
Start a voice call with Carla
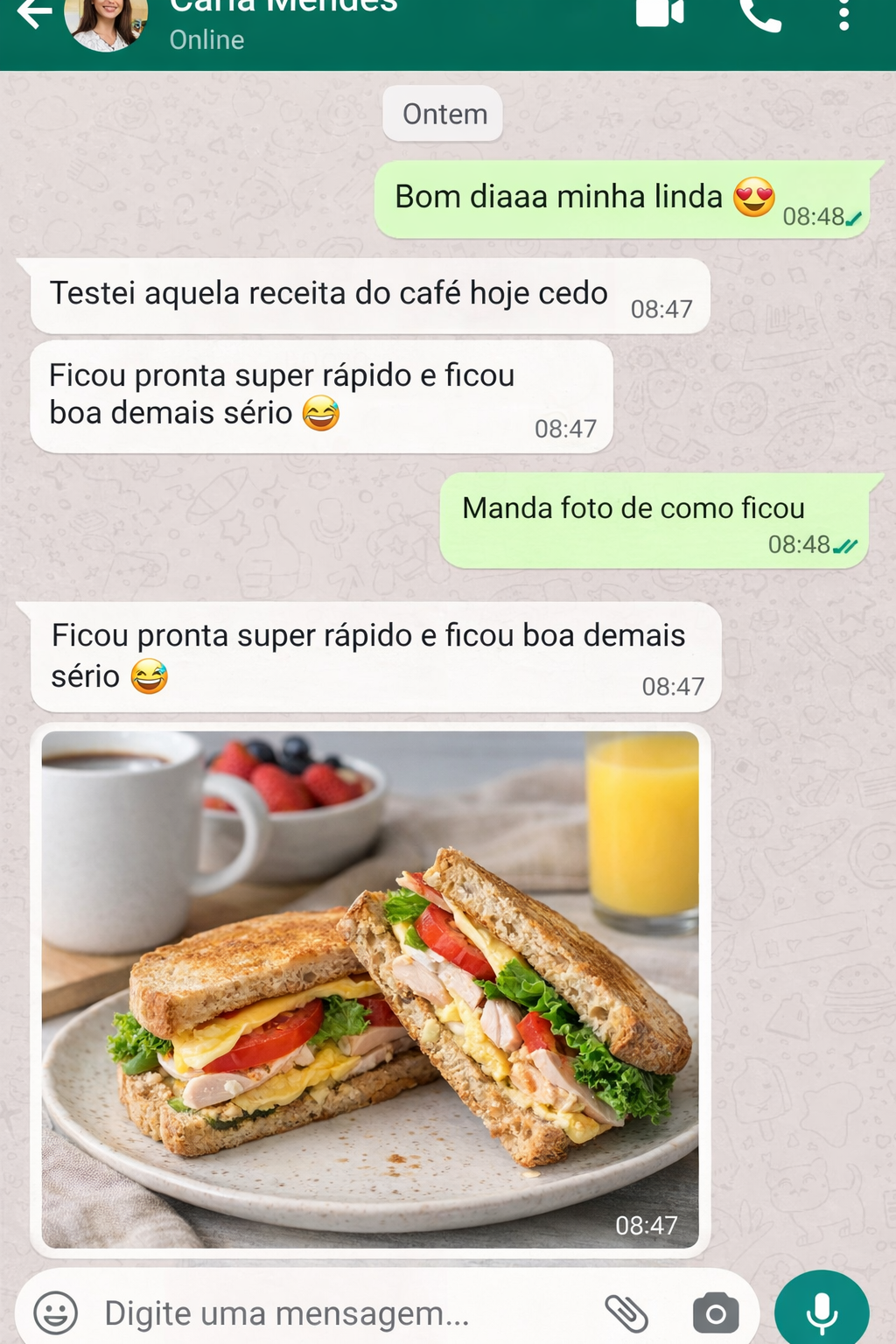pyautogui.click(x=759, y=15)
